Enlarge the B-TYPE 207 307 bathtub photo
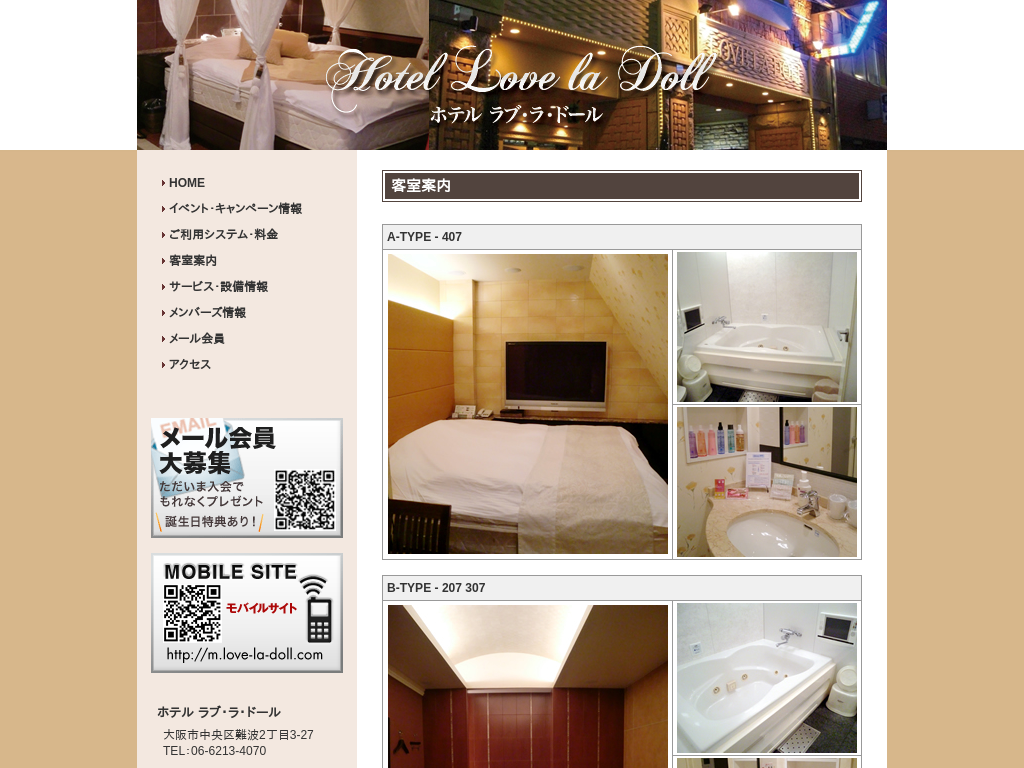Screen dimensions: 1024x768 pos(767,678)
